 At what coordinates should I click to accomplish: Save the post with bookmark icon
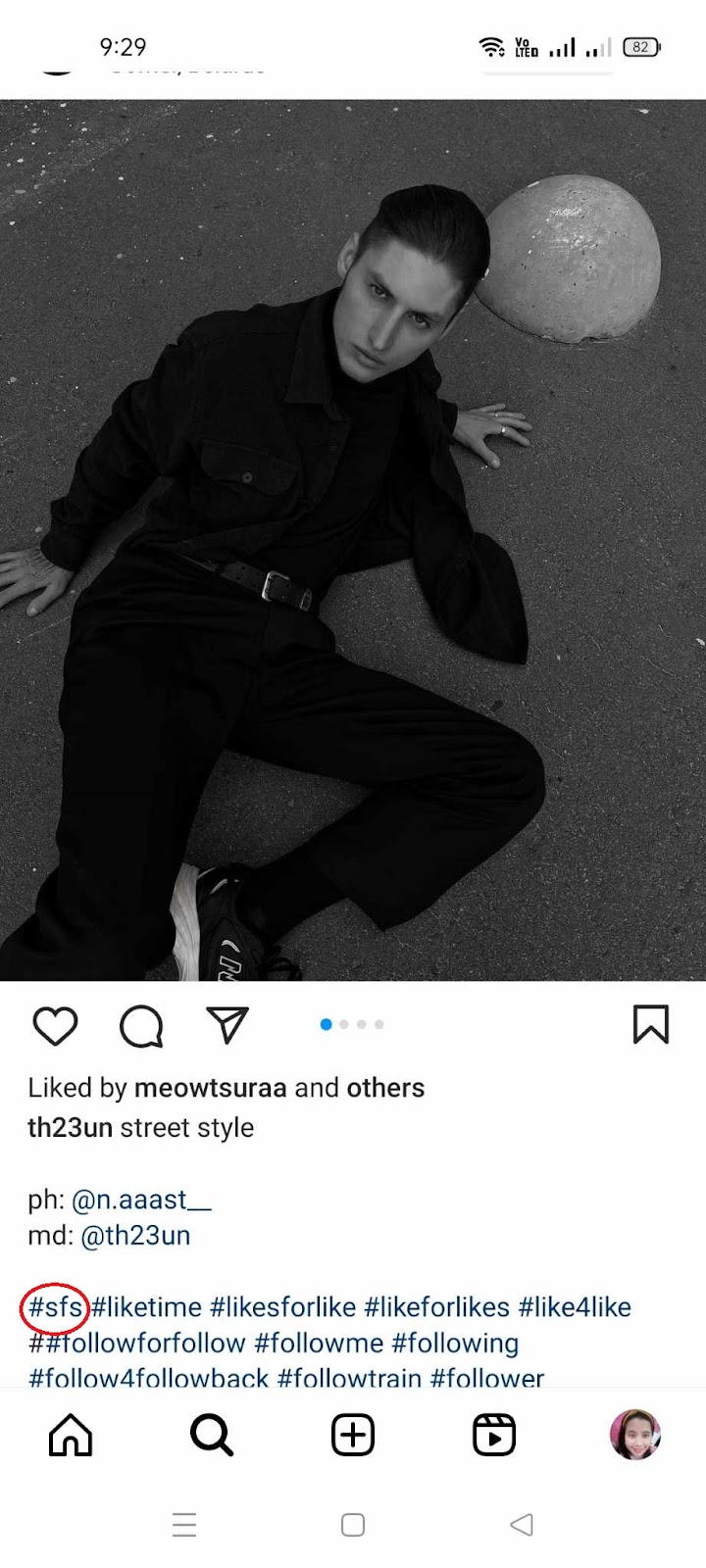[x=651, y=1024]
